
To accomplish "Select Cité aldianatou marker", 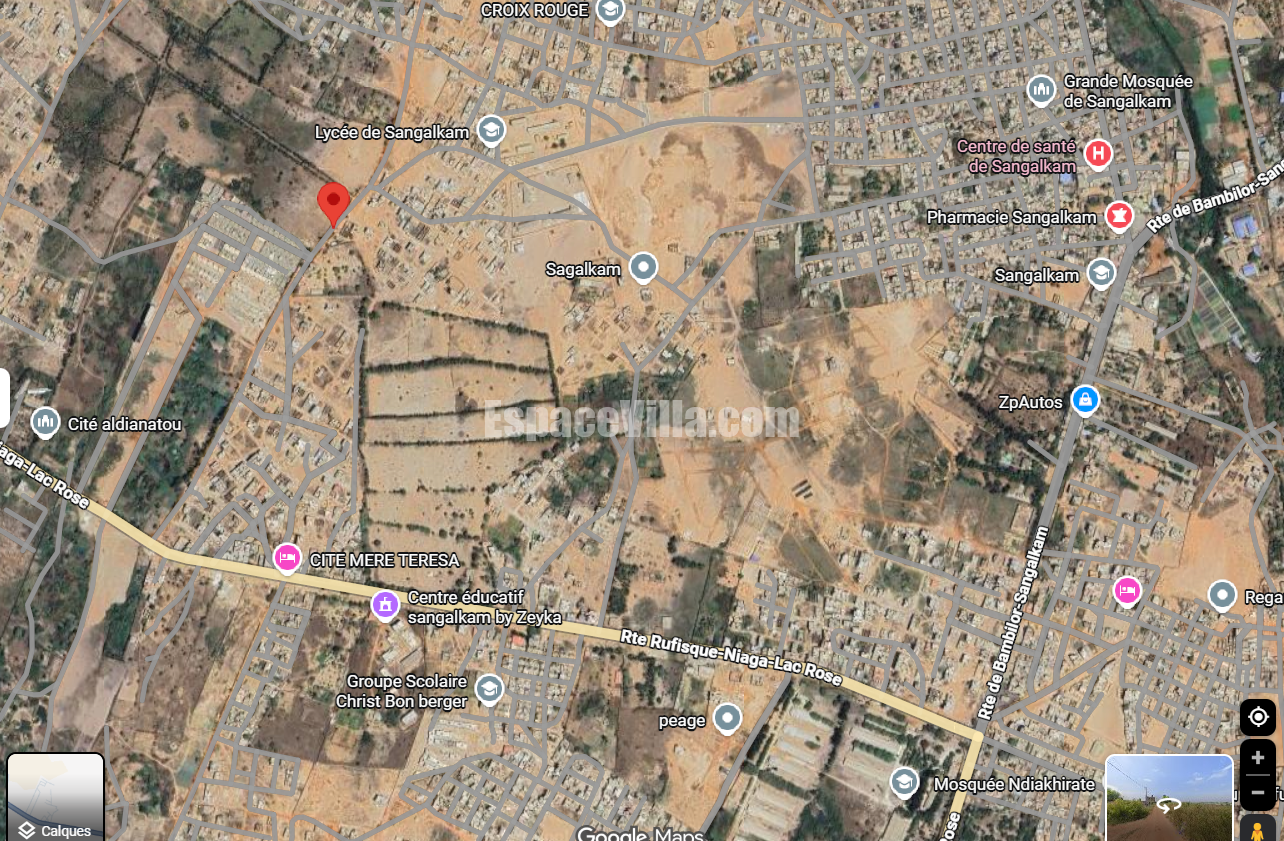I will coord(45,423).
